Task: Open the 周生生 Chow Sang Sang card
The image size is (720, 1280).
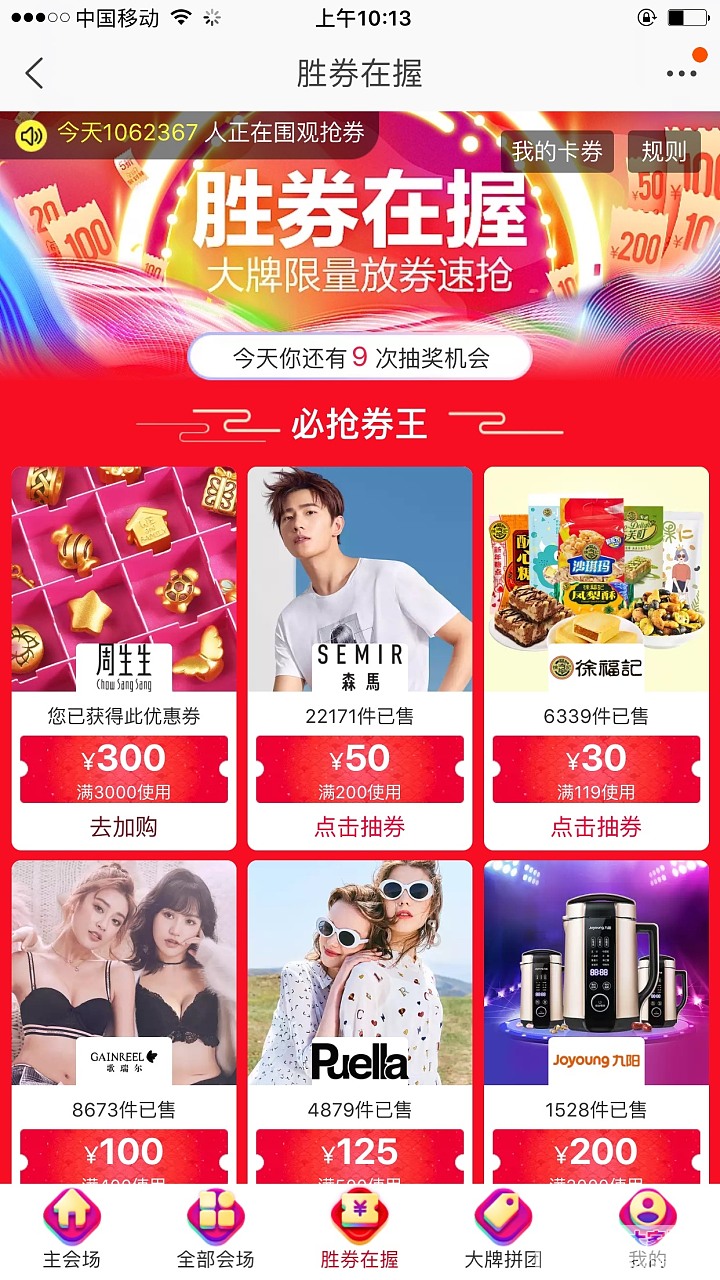Action: click(x=124, y=580)
